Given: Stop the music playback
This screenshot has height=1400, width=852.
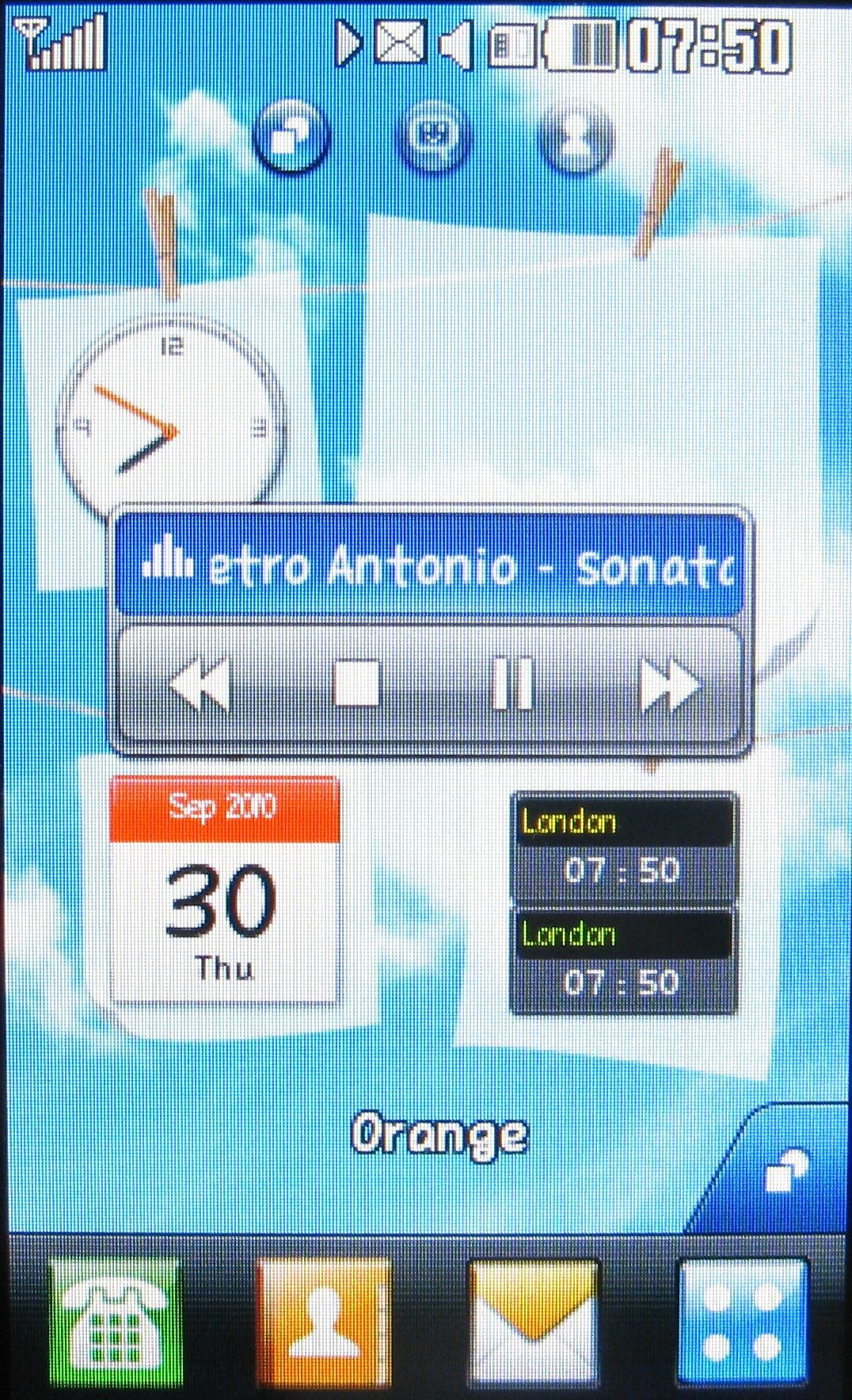Looking at the screenshot, I should point(356,683).
